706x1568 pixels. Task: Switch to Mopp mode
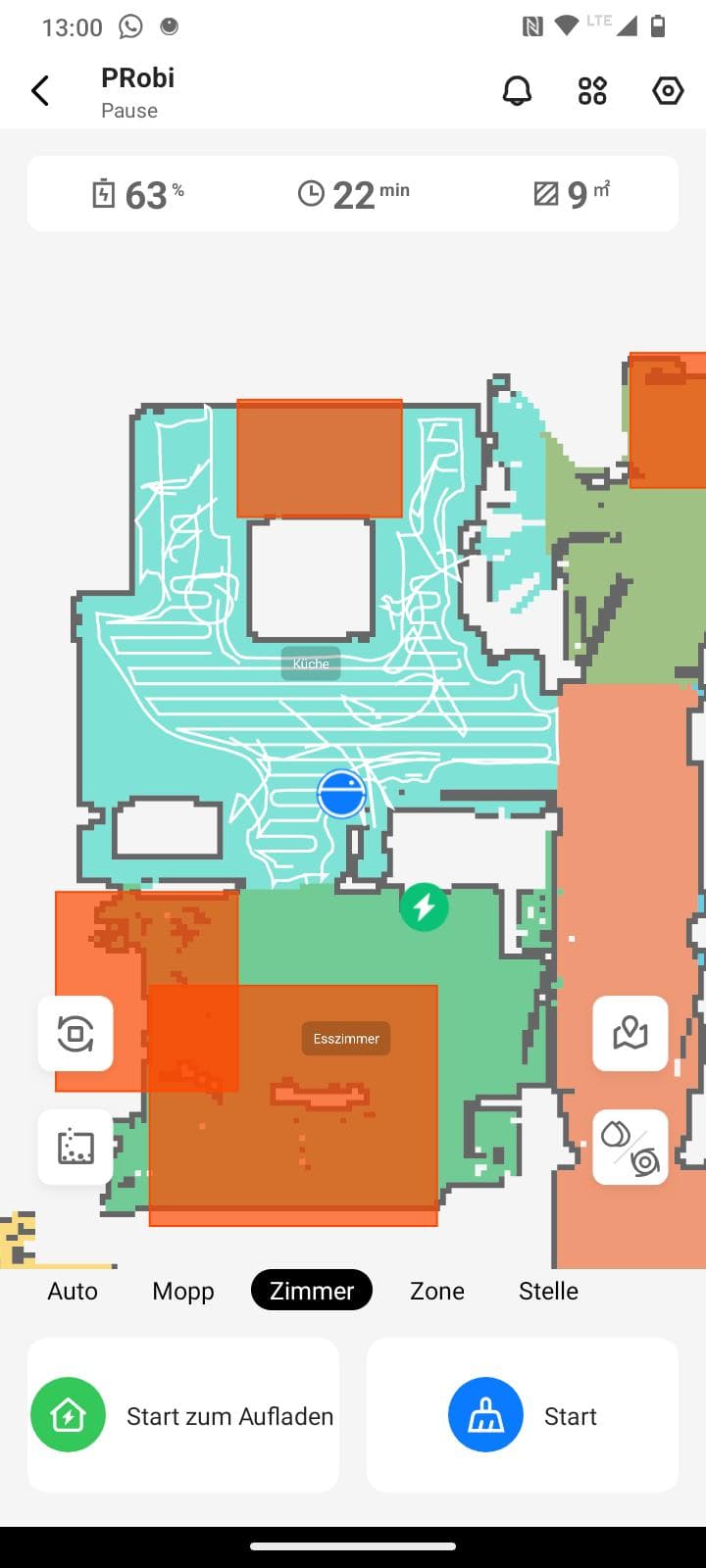[x=183, y=1291]
